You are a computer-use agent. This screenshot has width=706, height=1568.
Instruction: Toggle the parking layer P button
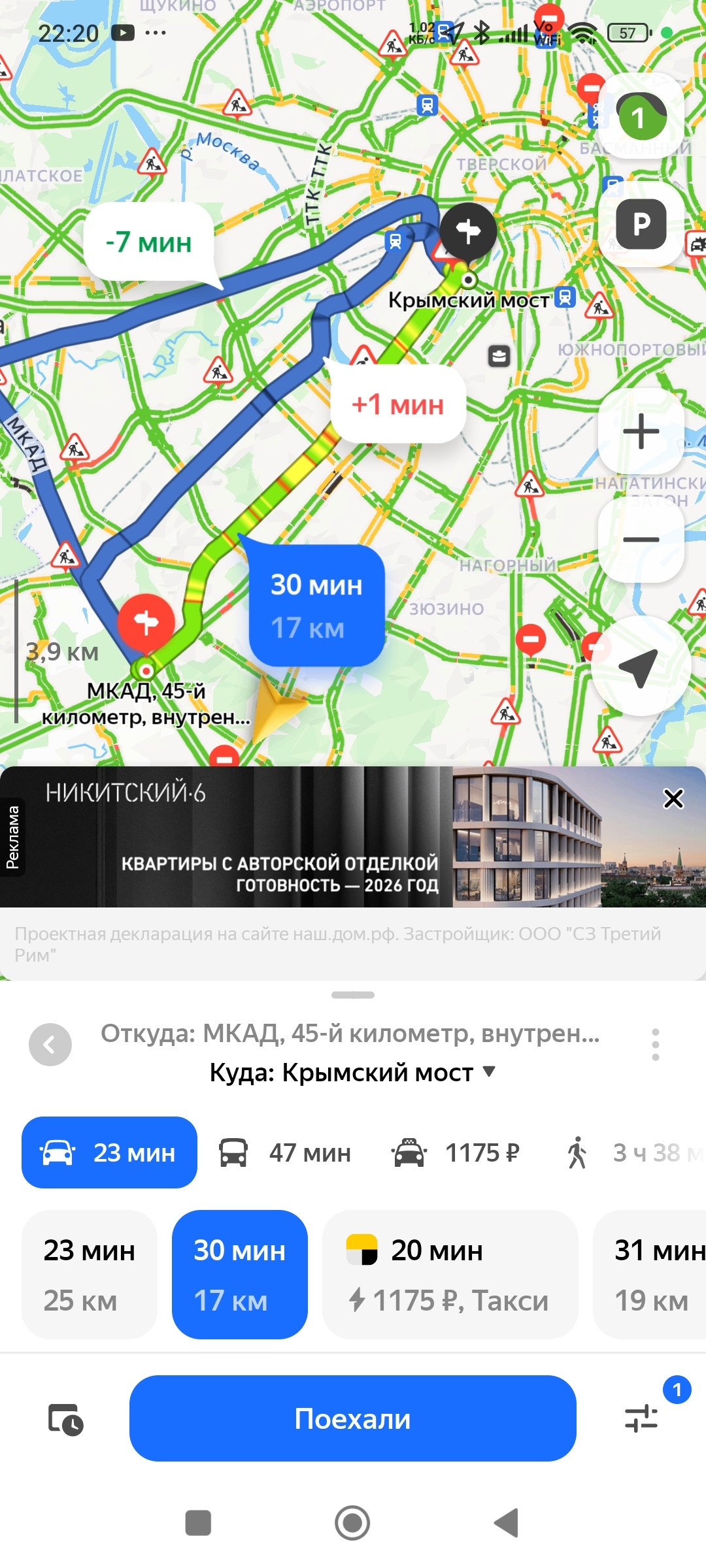click(641, 224)
